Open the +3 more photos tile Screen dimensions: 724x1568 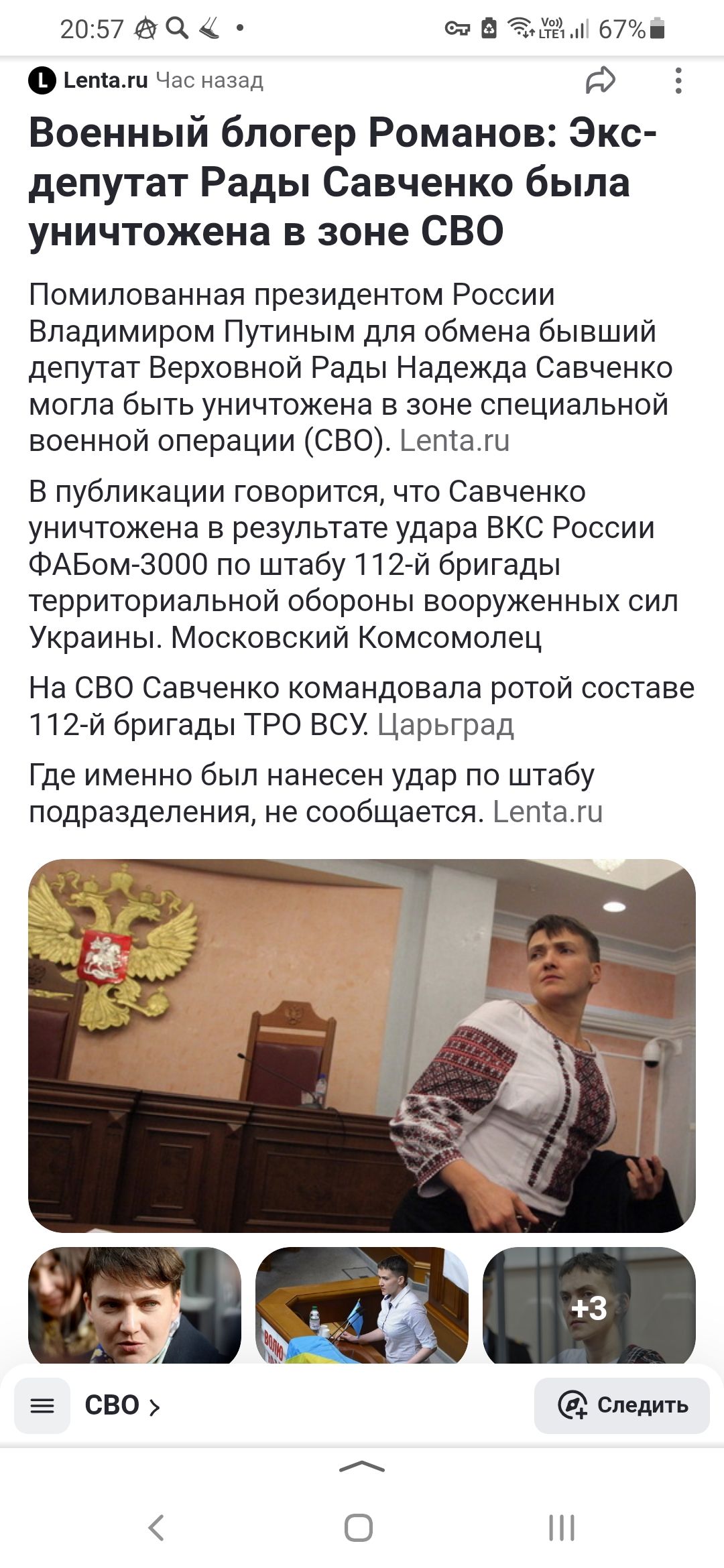tap(589, 1305)
